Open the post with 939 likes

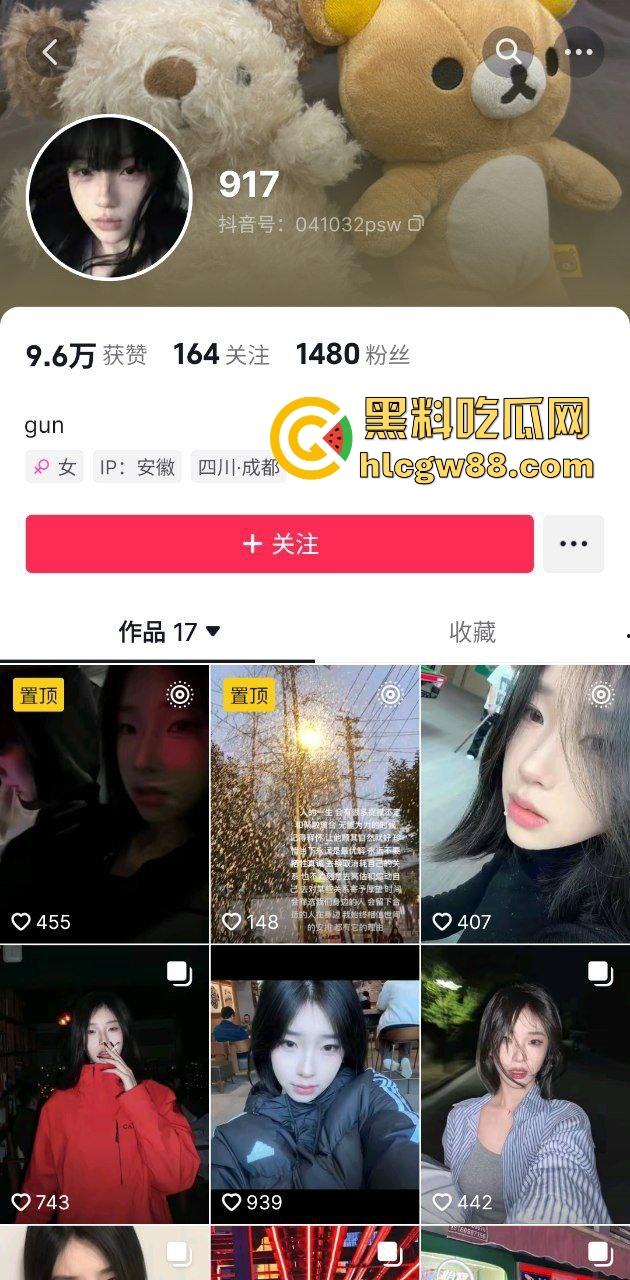pyautogui.click(x=314, y=1084)
